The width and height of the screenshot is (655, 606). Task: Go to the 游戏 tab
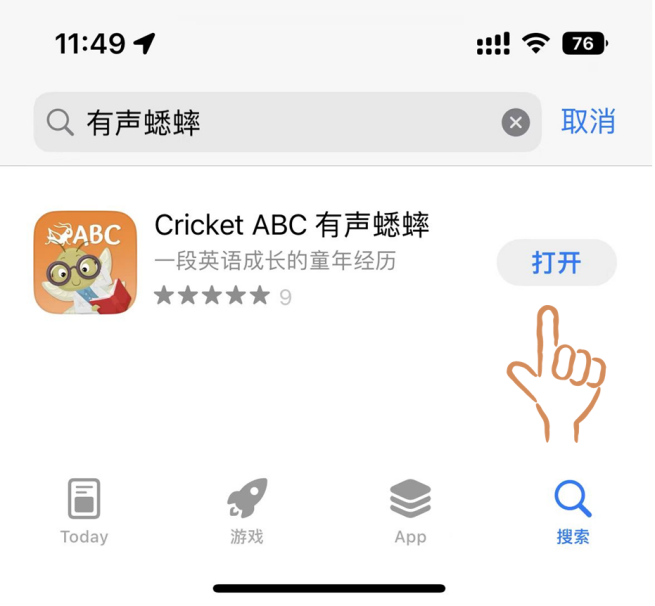tap(246, 511)
